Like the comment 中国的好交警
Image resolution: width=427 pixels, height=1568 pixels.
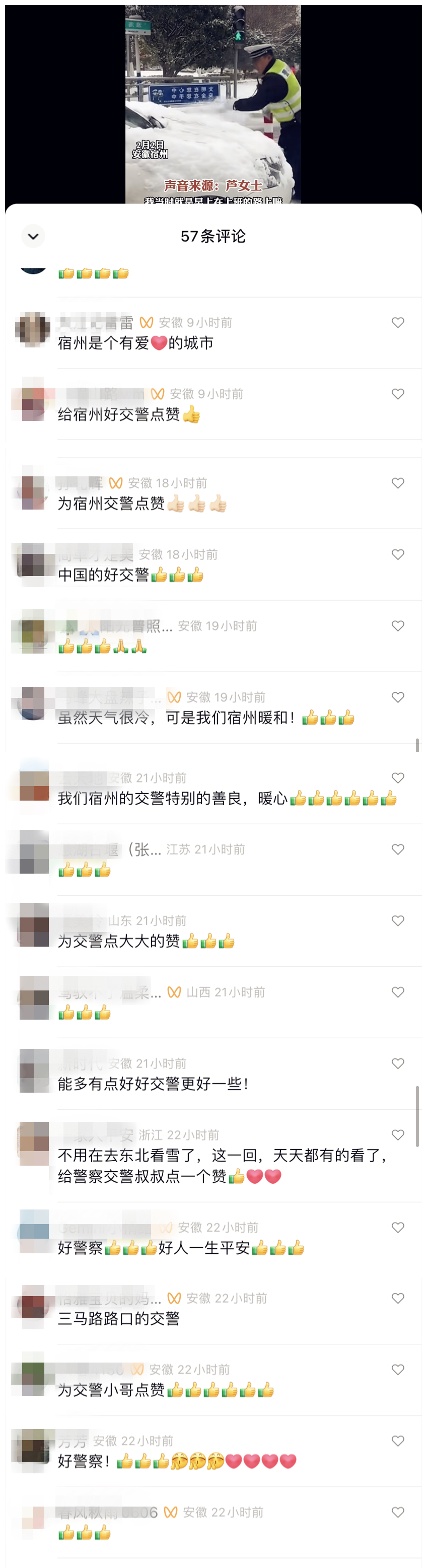(x=397, y=554)
